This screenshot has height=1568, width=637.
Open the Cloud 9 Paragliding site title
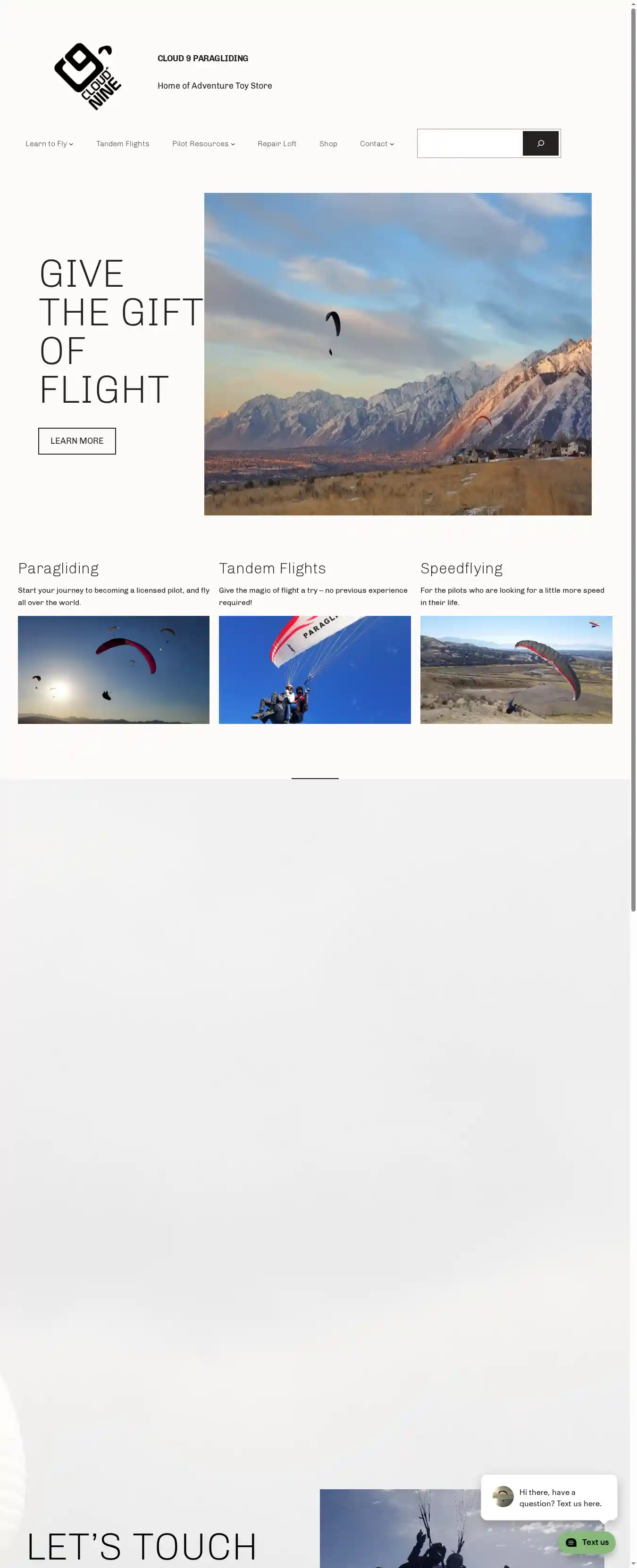click(203, 58)
